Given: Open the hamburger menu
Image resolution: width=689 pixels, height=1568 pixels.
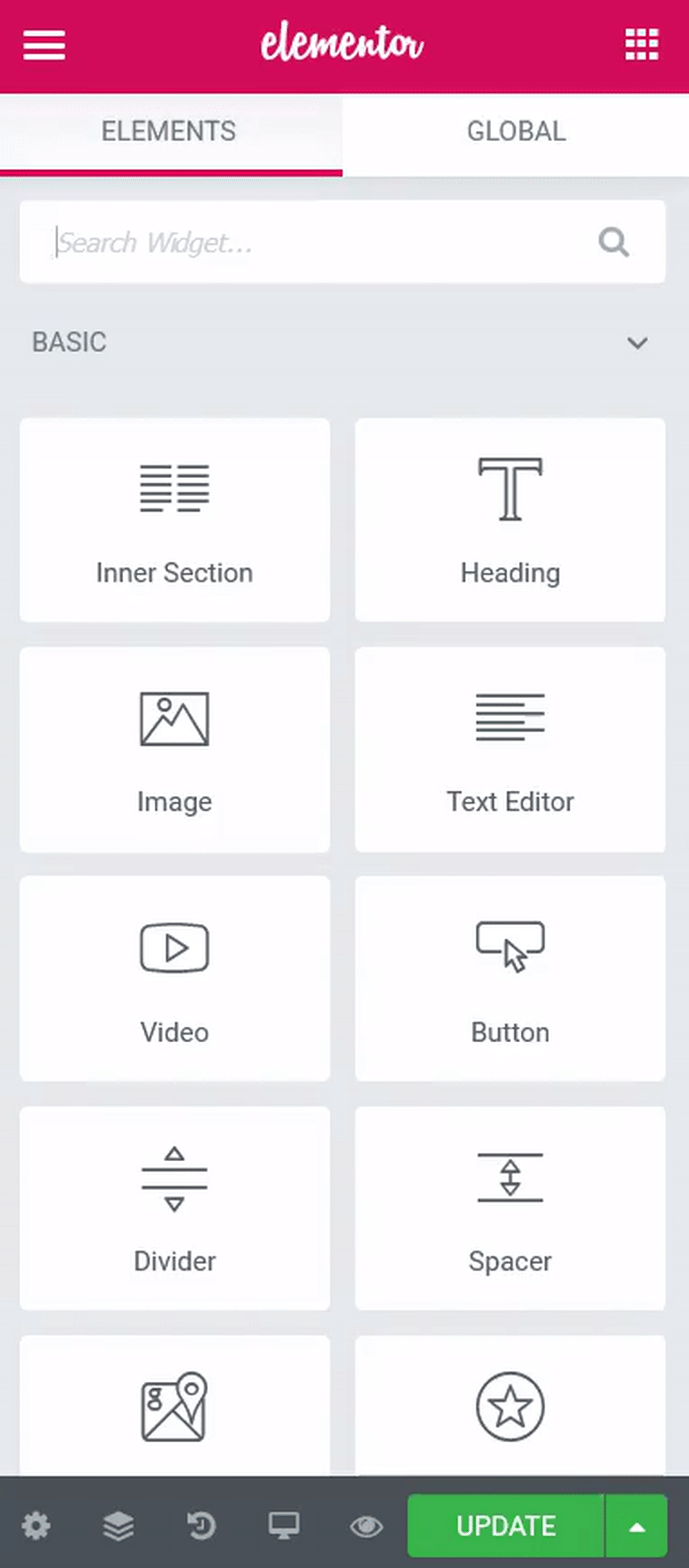Looking at the screenshot, I should coord(44,45).
